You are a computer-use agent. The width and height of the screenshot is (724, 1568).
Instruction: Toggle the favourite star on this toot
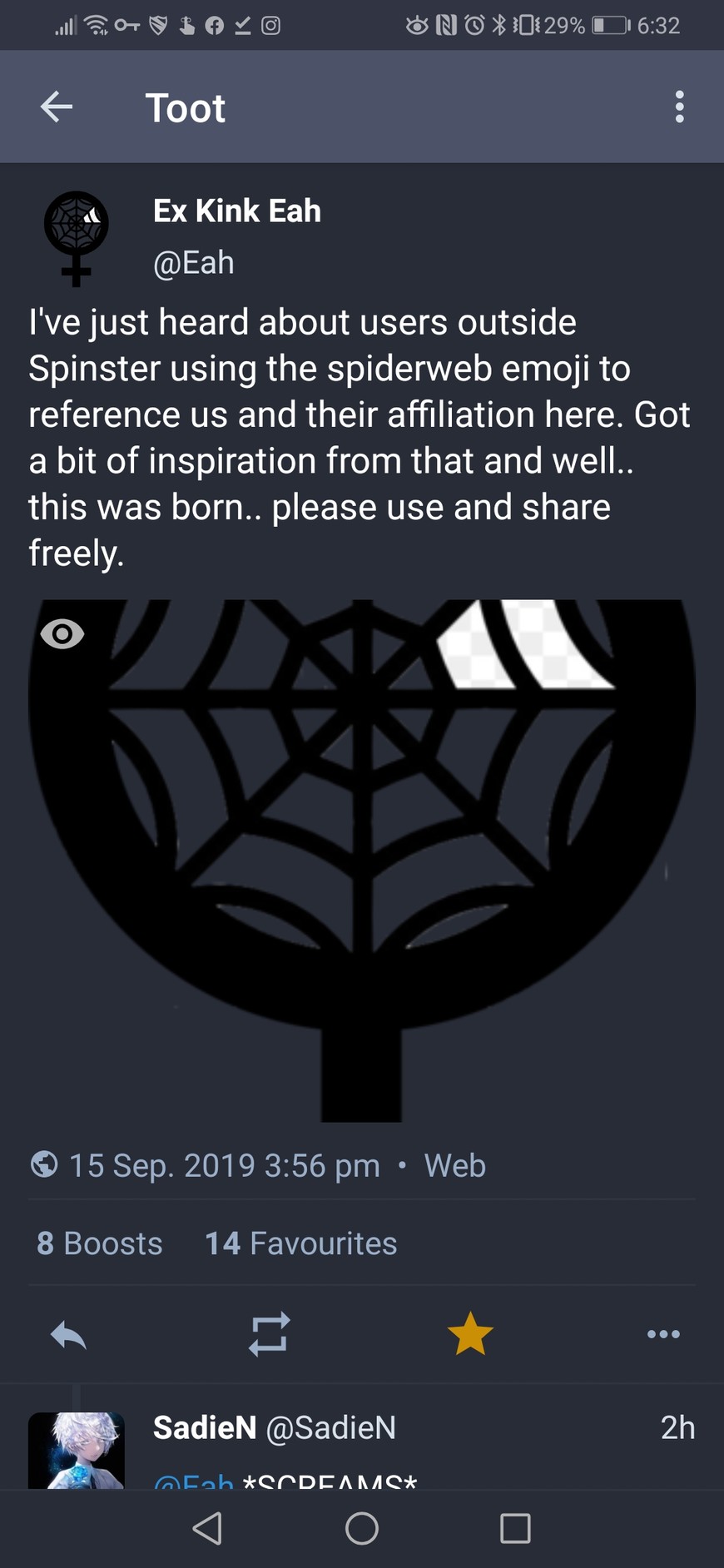click(x=470, y=1333)
